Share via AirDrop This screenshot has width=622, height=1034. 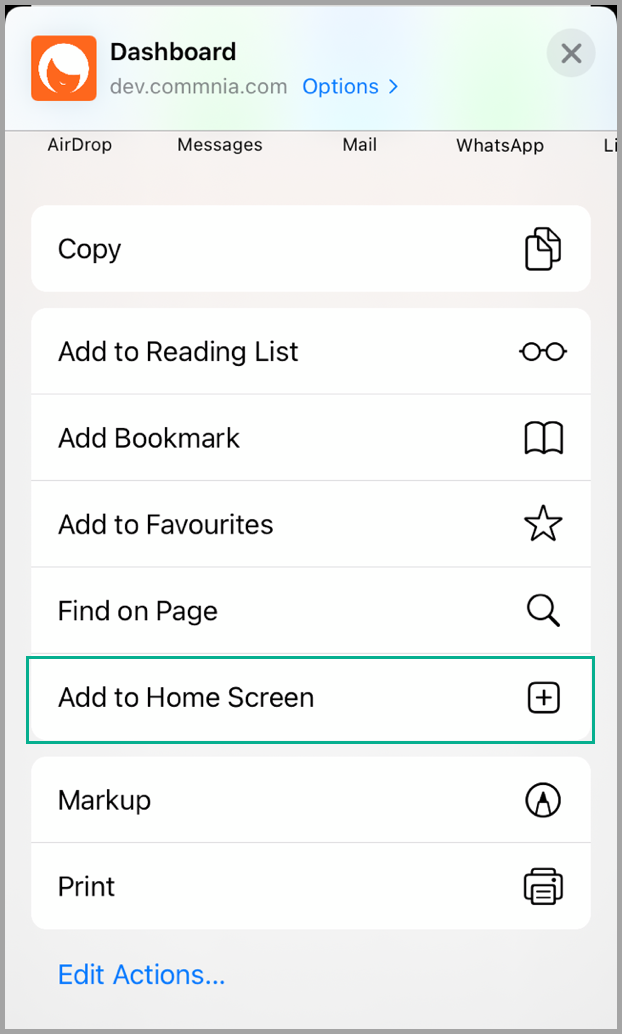point(80,144)
